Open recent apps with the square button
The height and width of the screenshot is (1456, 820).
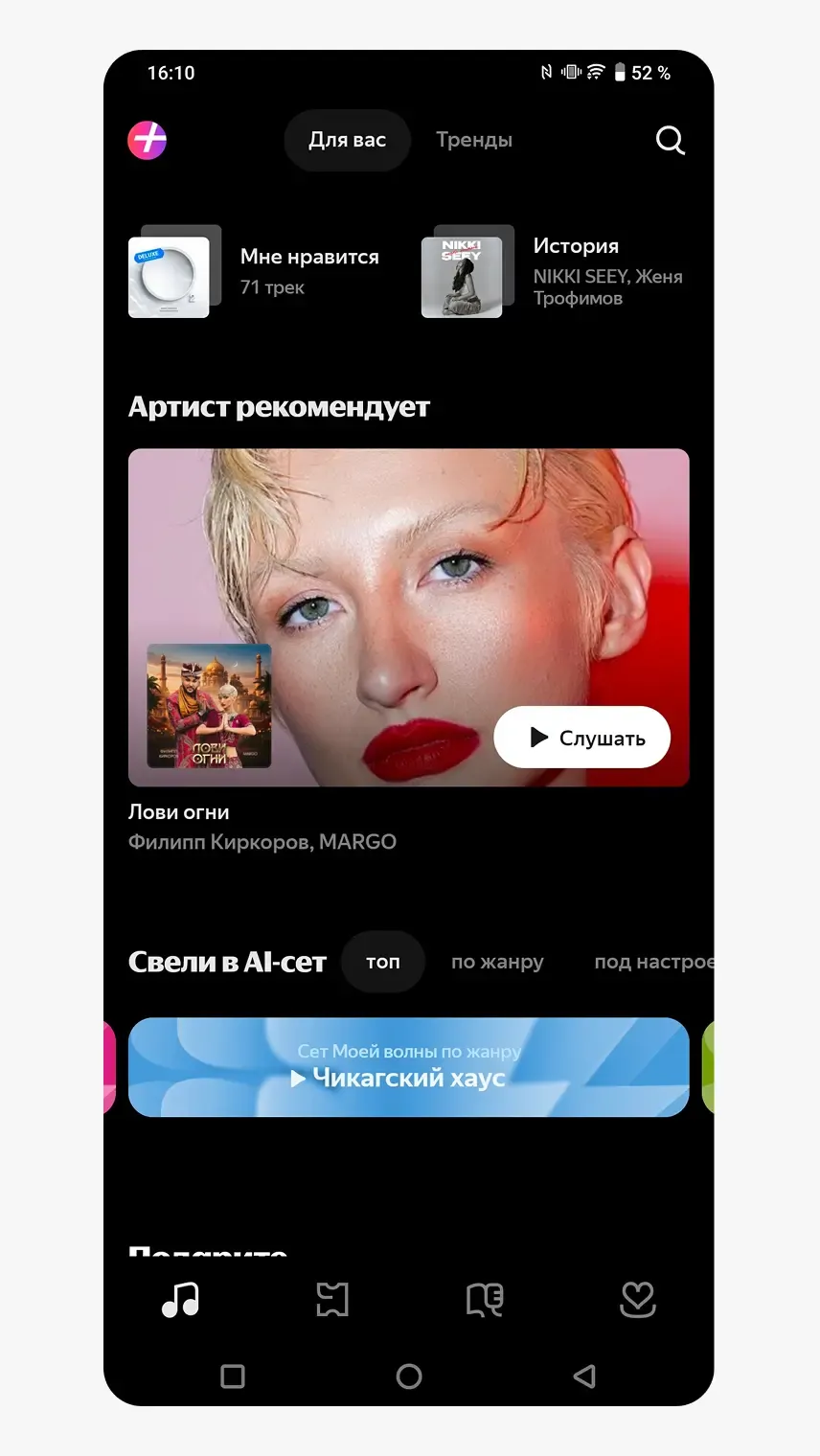[232, 1376]
